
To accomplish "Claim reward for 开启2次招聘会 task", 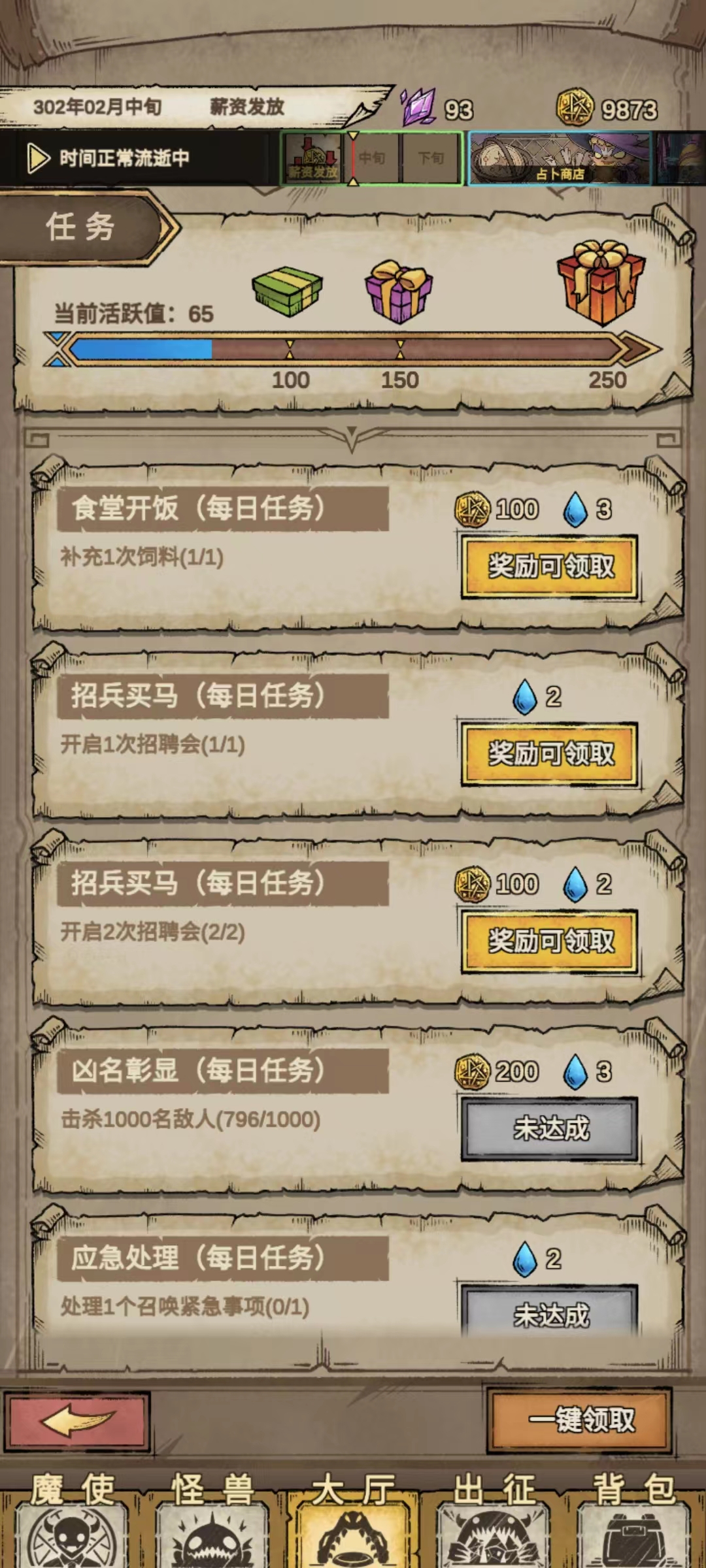I will 549,941.
